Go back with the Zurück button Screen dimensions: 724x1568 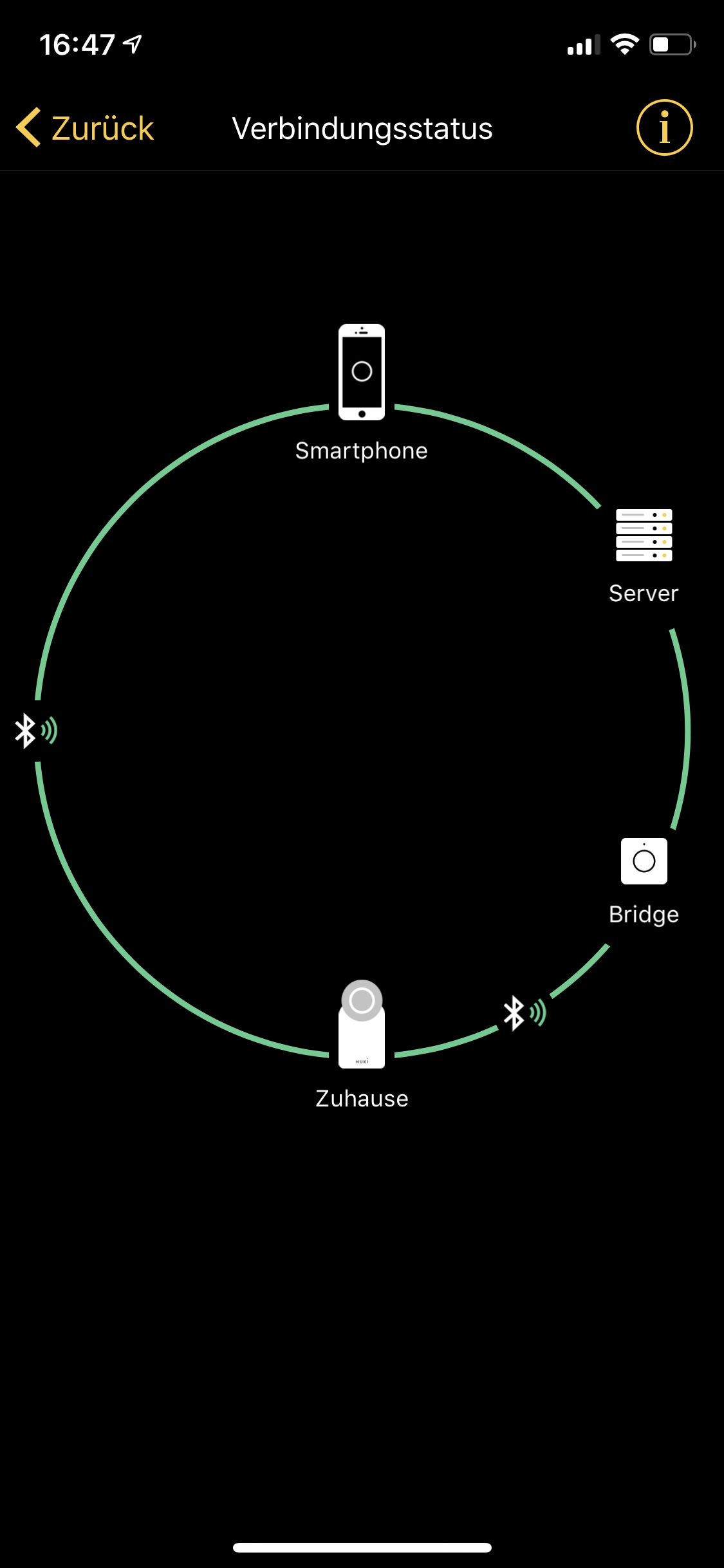click(86, 128)
